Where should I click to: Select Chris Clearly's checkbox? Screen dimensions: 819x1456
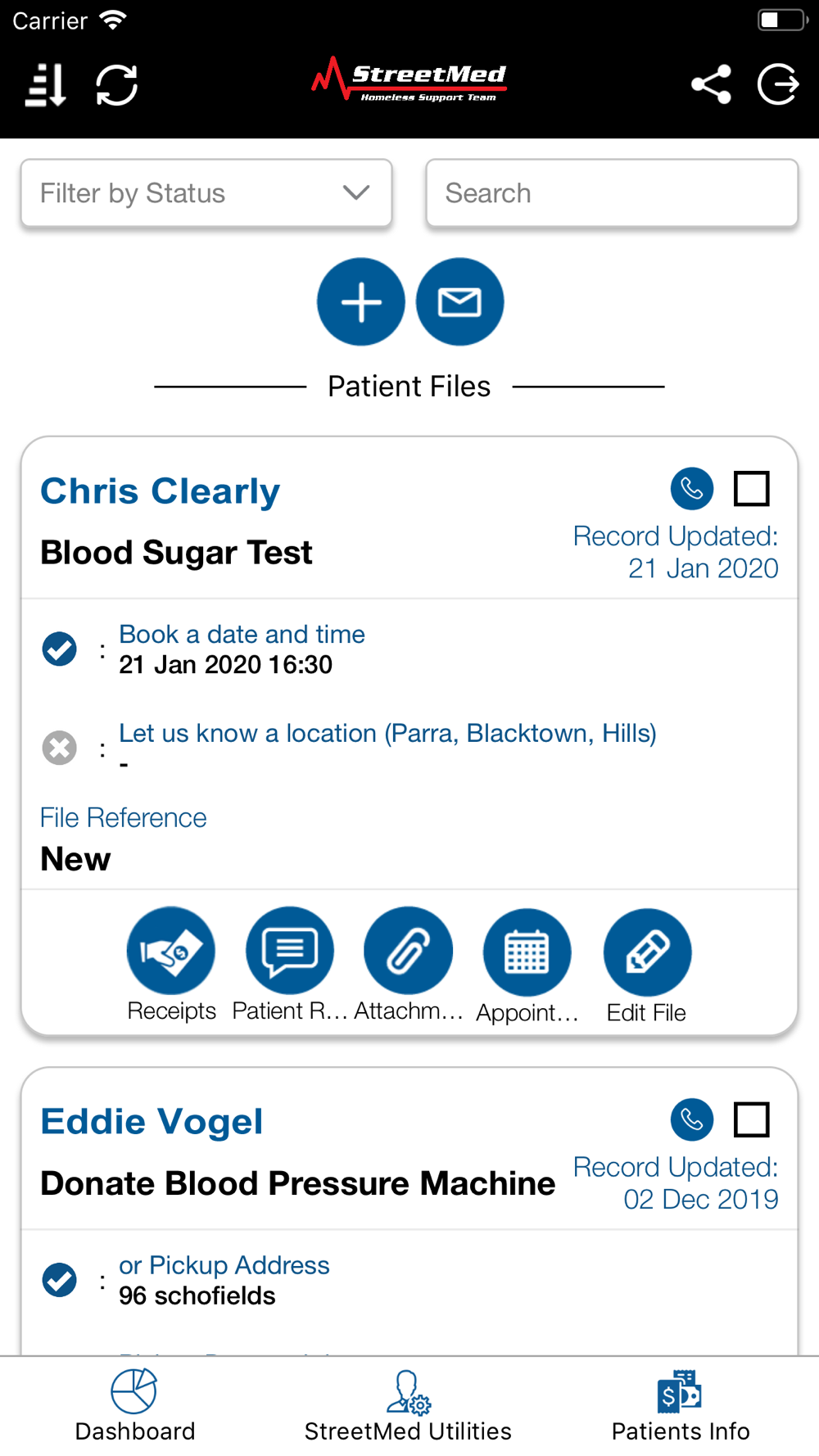[x=751, y=489]
